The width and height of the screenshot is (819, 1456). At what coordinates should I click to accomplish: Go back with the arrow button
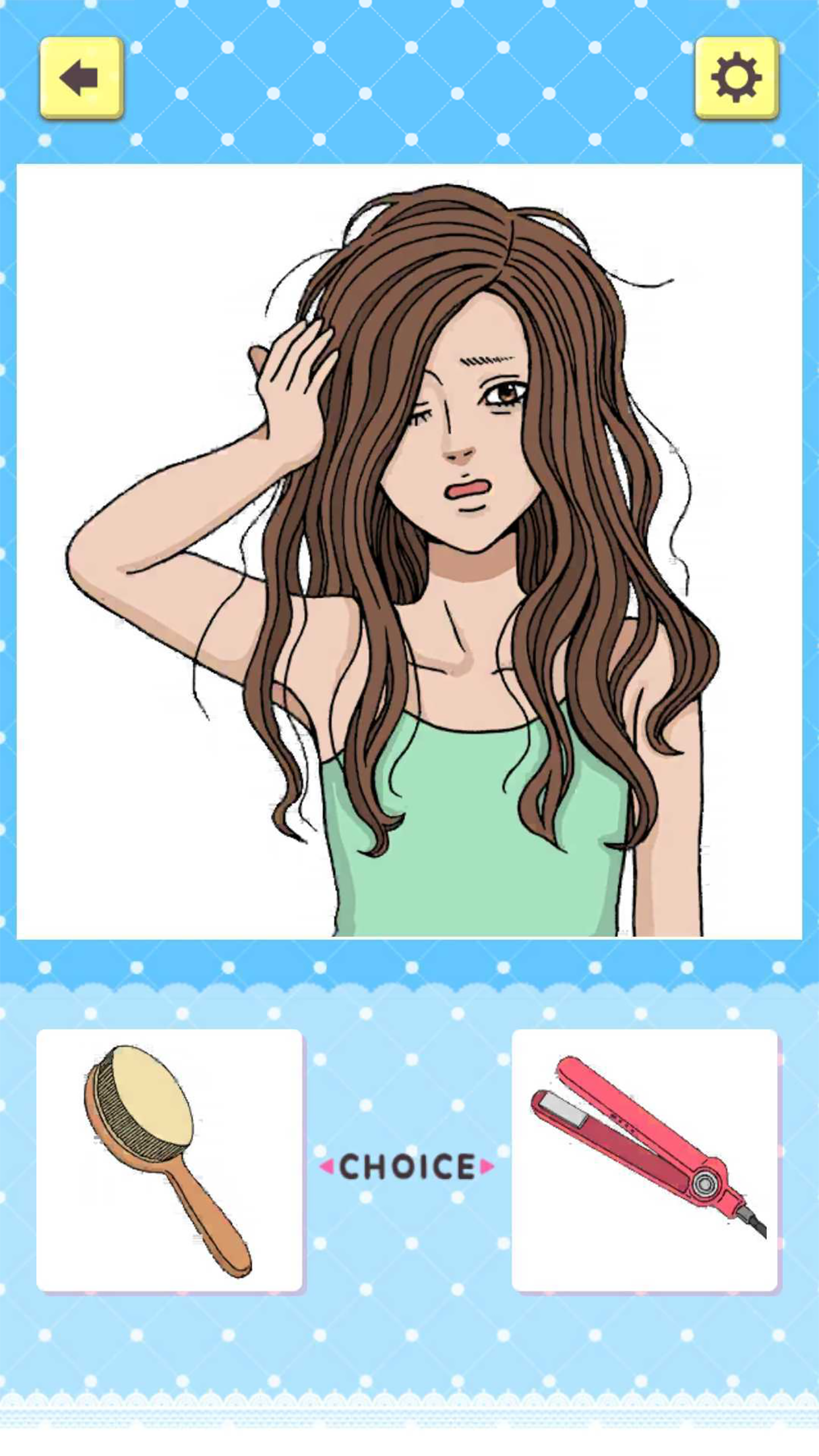pos(82,78)
